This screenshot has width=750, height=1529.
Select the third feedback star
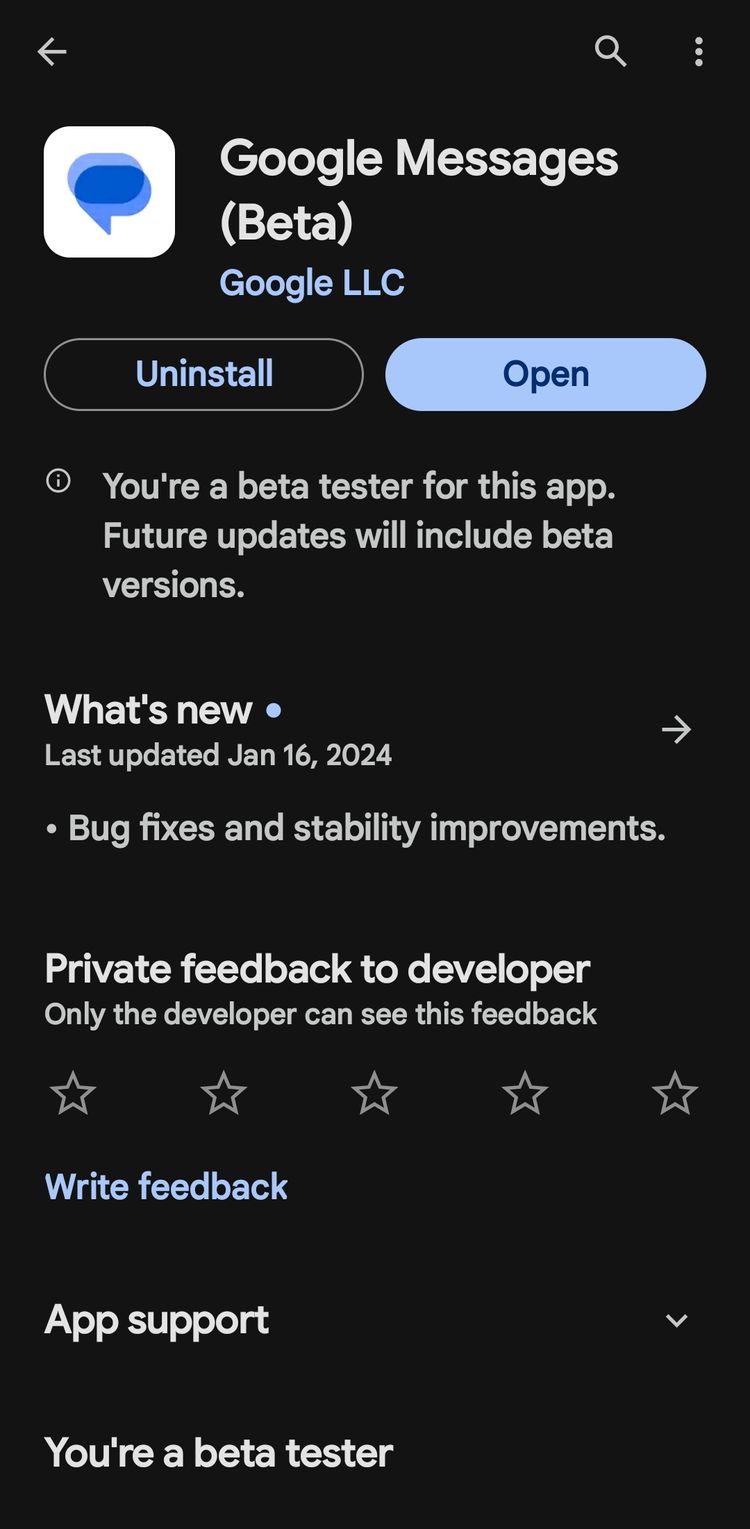(375, 1093)
